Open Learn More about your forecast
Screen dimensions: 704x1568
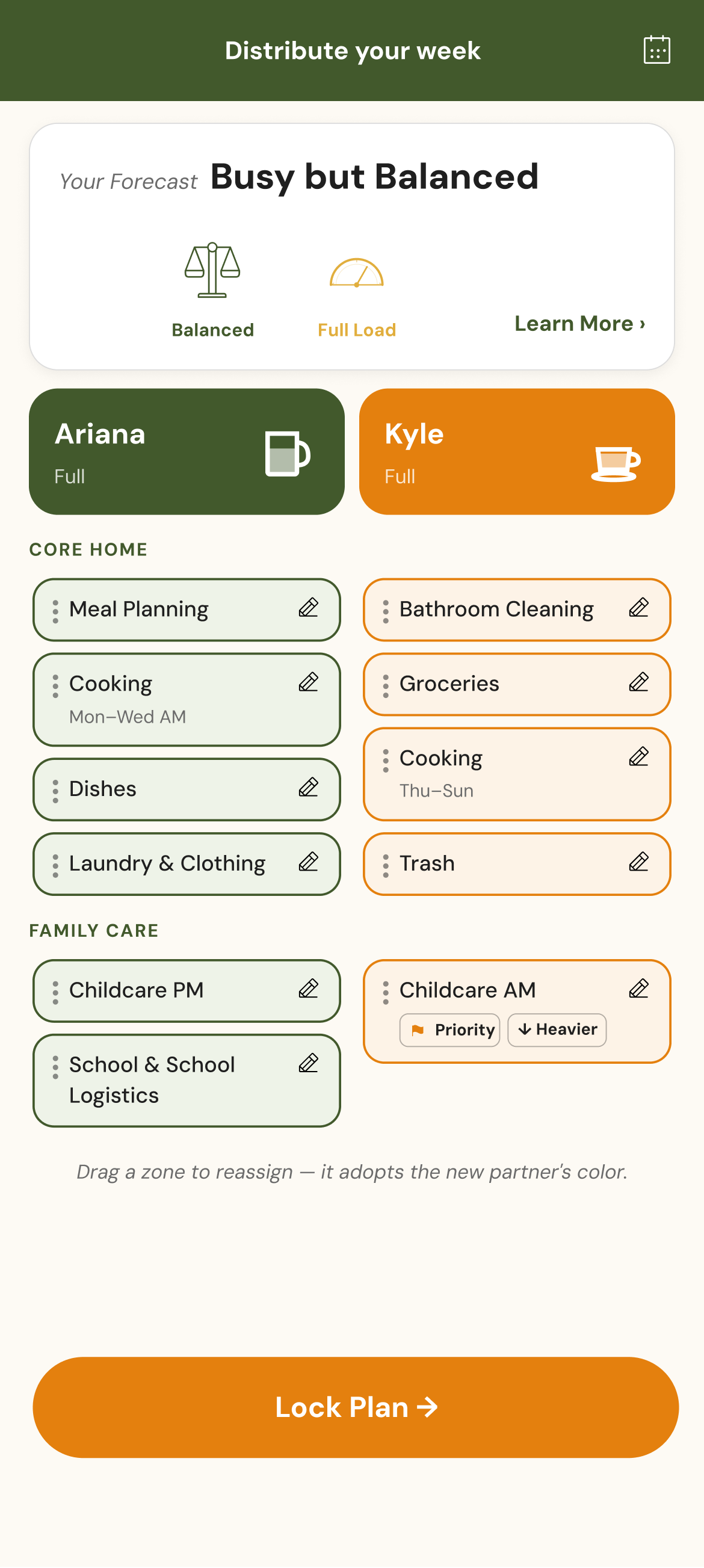coord(581,323)
